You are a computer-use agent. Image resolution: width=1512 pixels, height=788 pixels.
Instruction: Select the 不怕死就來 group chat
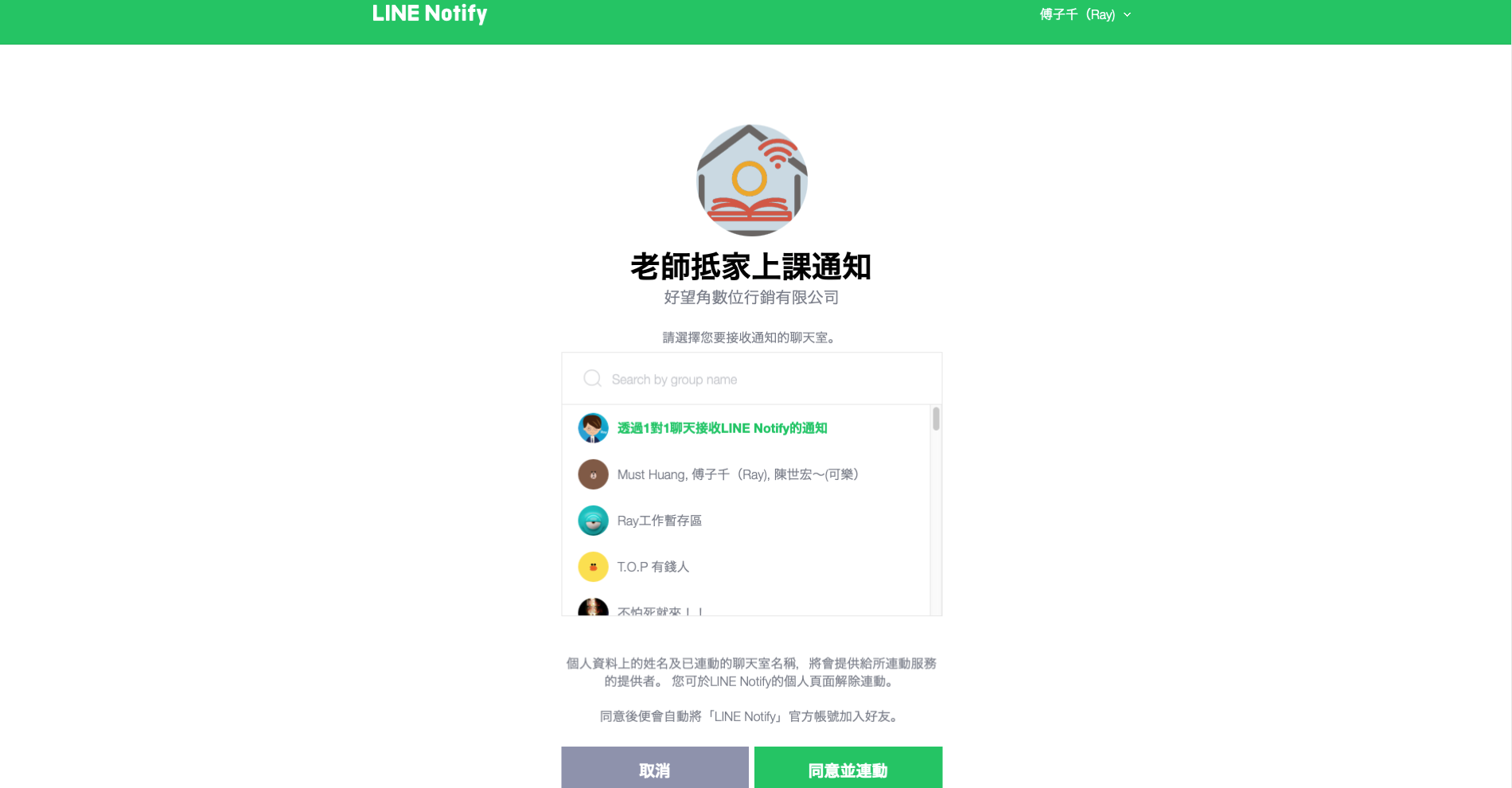tap(661, 610)
